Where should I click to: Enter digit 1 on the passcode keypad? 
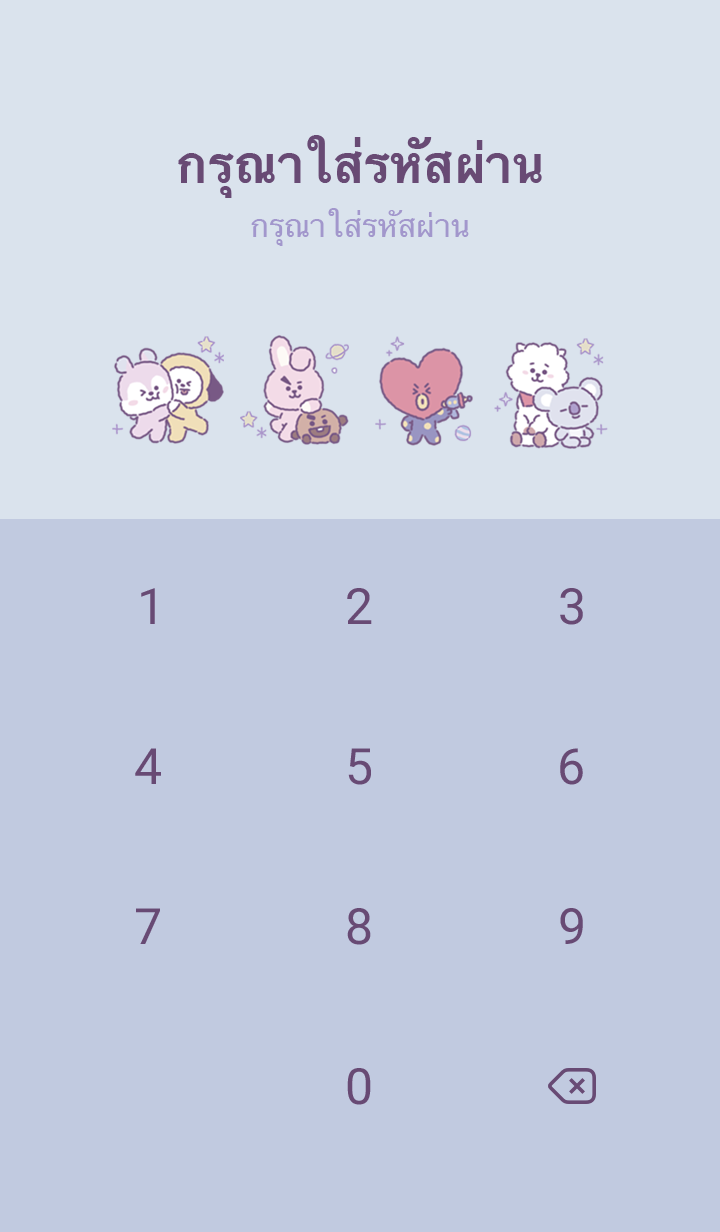149,607
